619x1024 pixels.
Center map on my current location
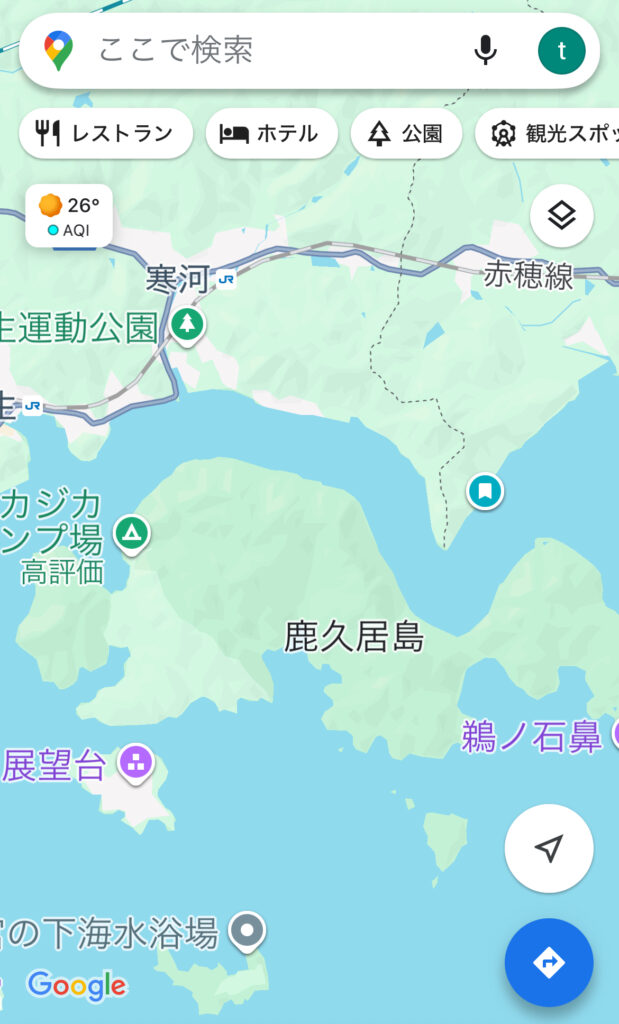pyautogui.click(x=548, y=849)
